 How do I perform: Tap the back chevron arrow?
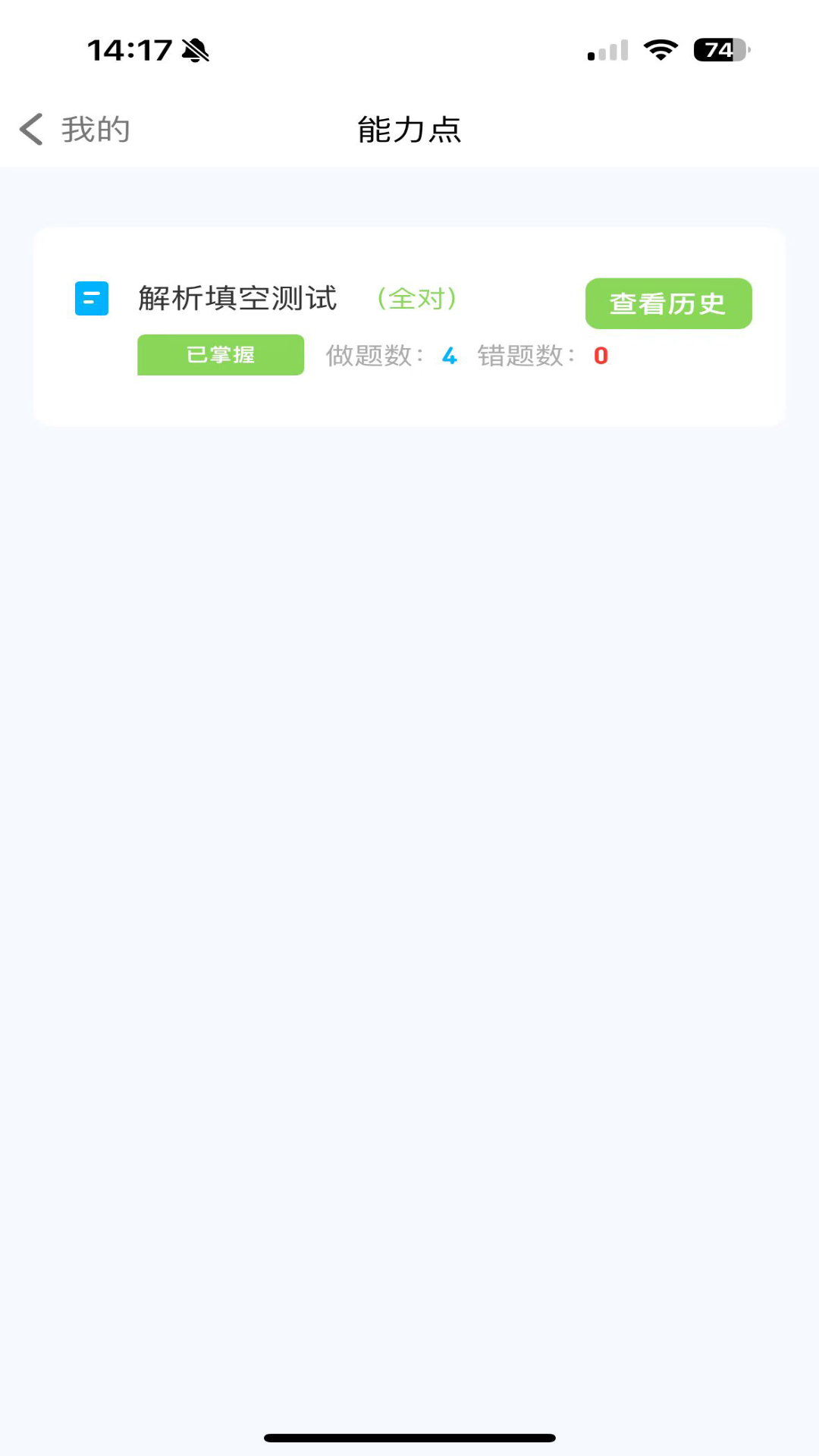click(x=30, y=129)
